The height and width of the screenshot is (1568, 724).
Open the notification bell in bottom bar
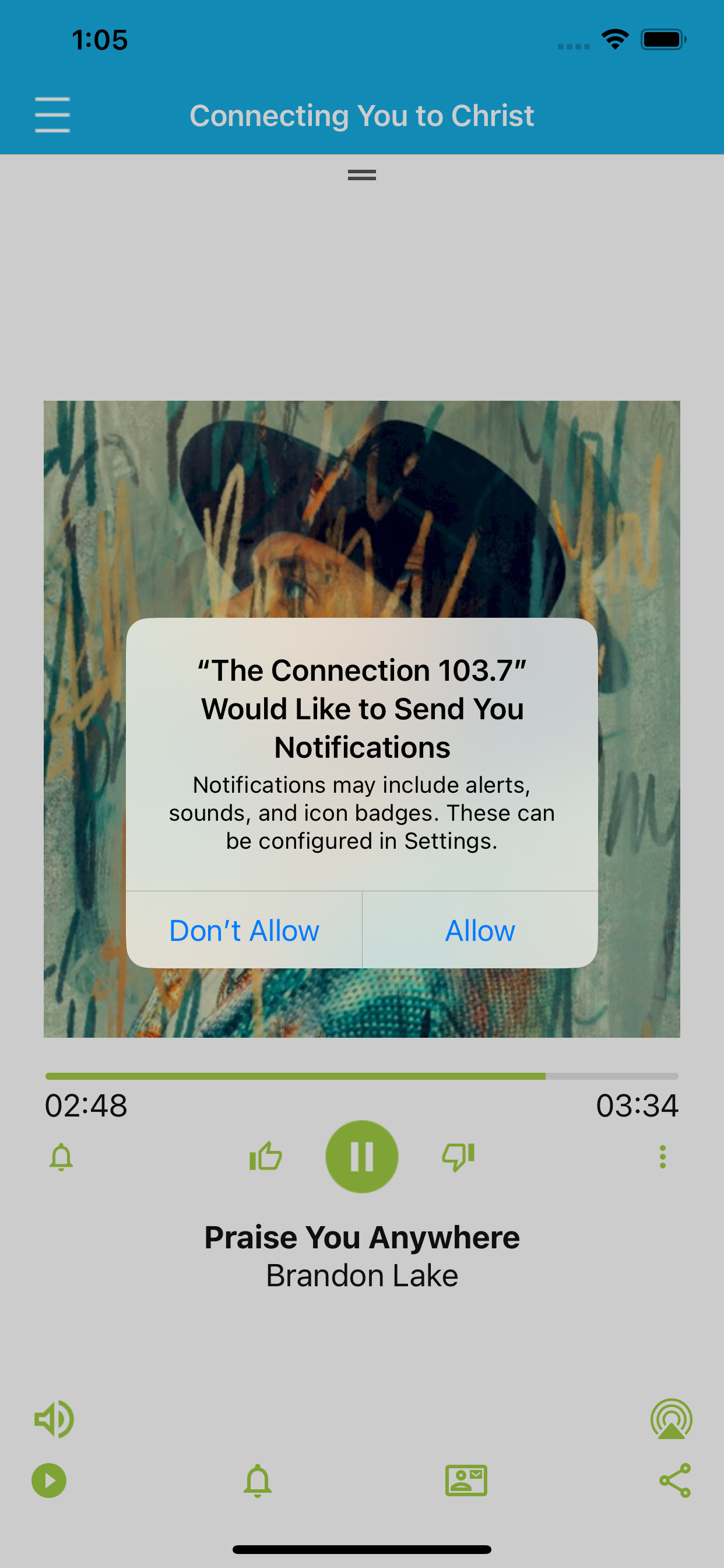tap(258, 1482)
